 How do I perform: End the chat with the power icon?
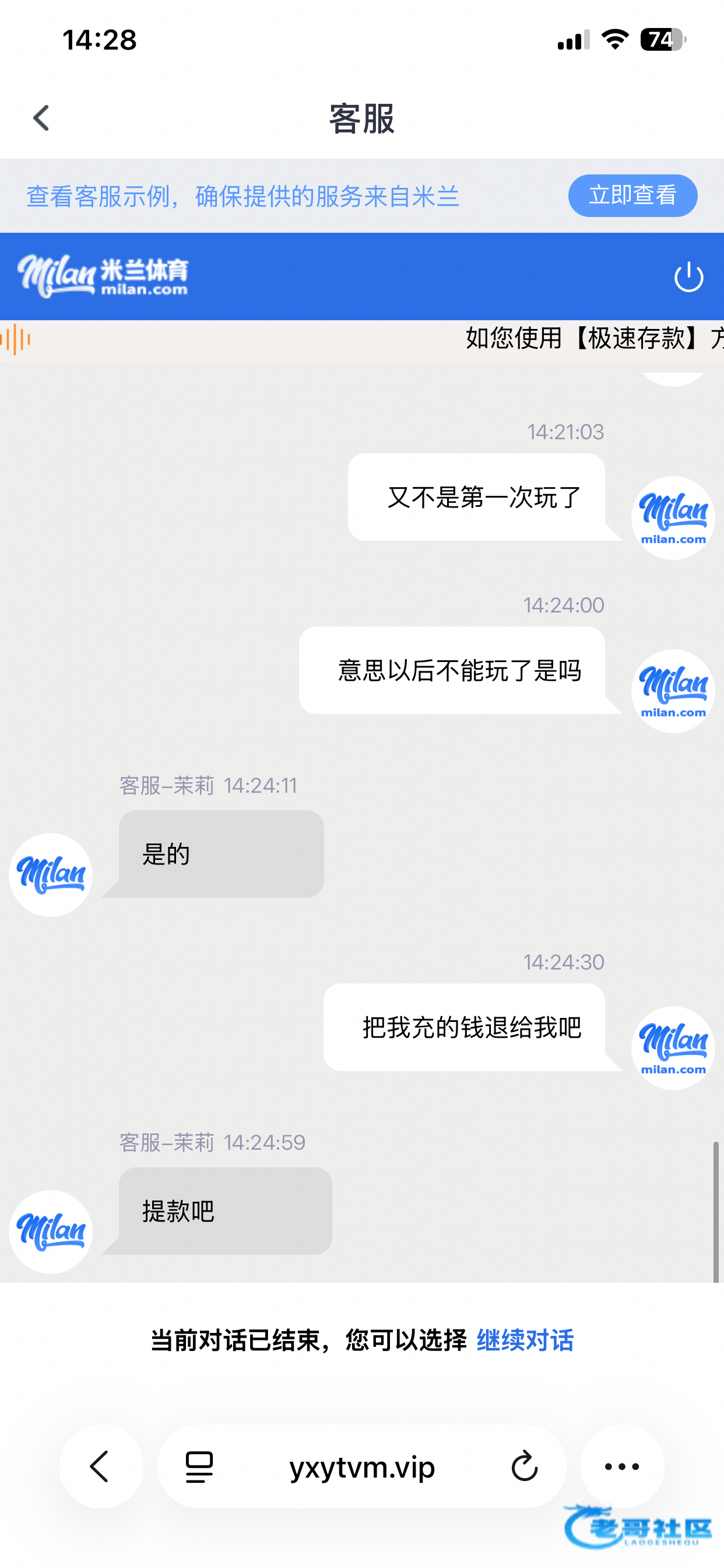point(688,278)
